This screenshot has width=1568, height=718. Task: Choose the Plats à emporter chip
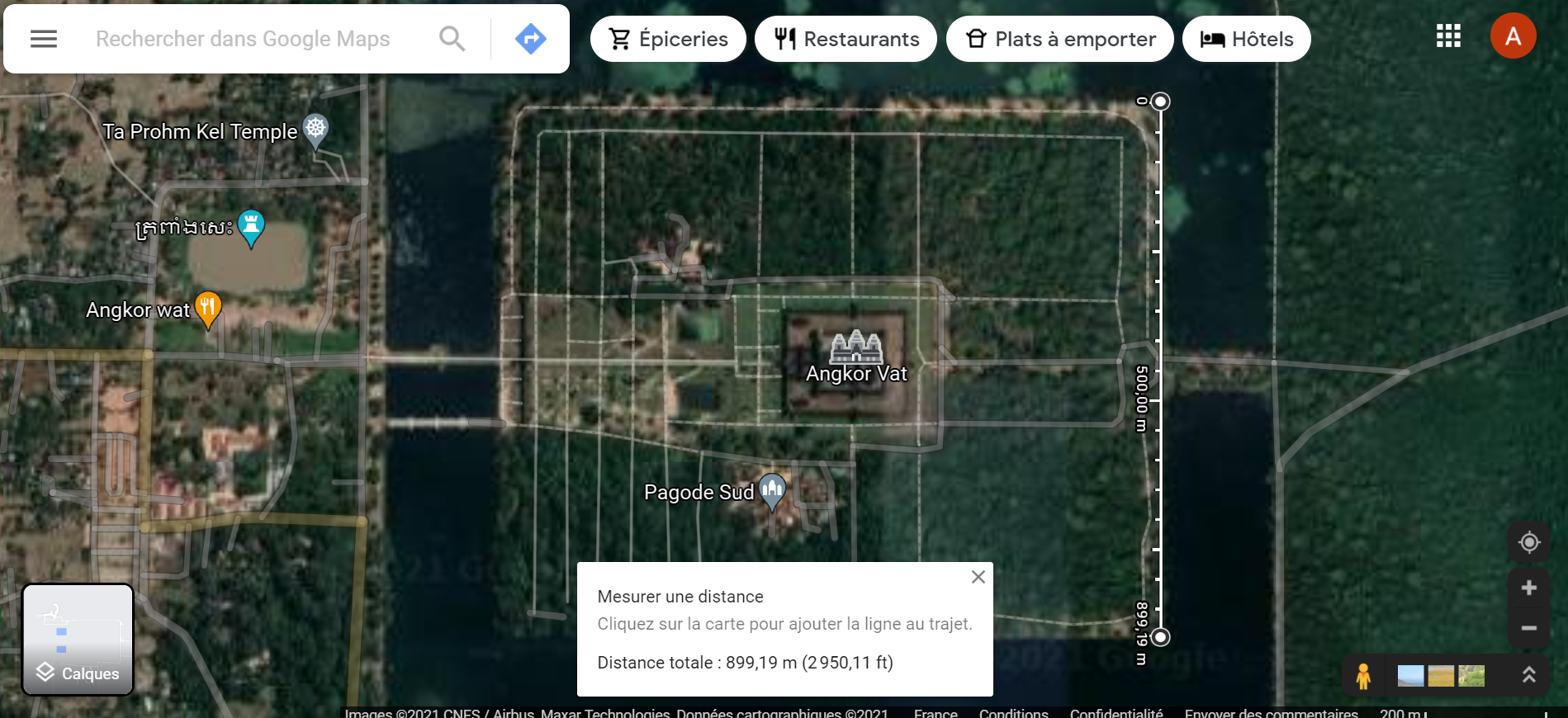1059,39
